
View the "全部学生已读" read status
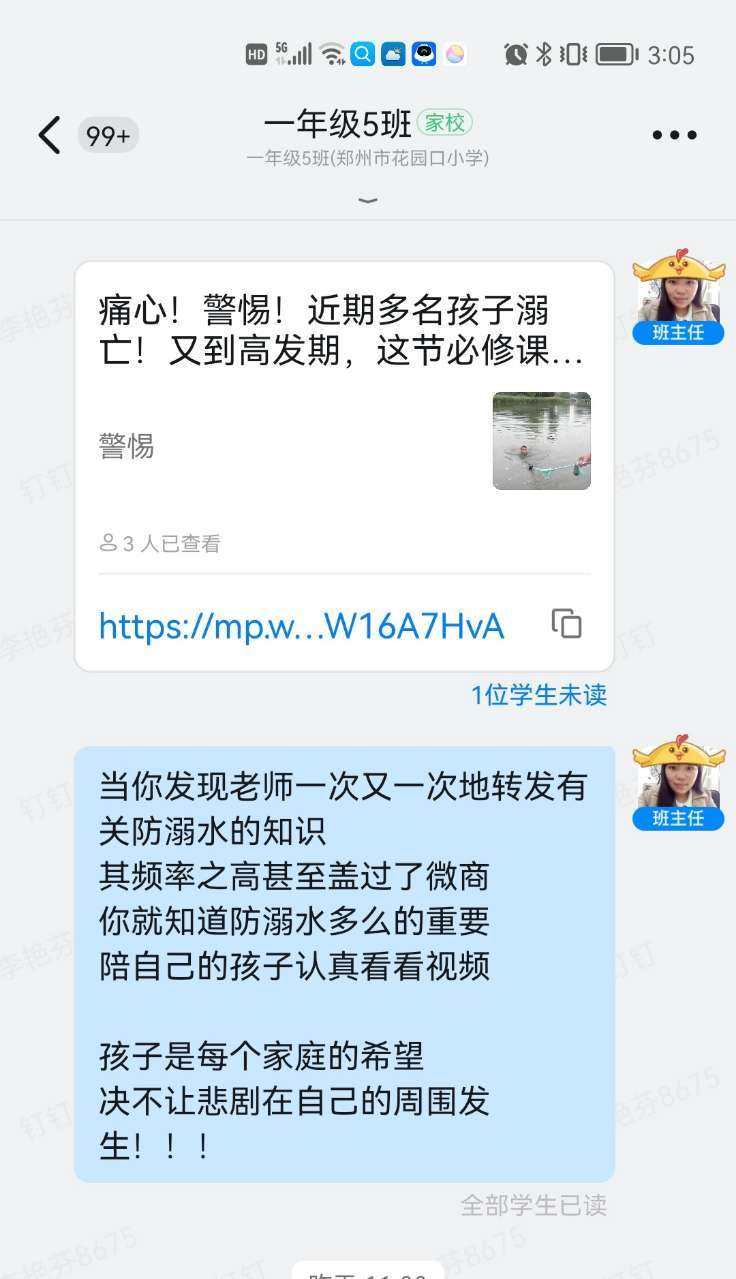click(x=533, y=1205)
